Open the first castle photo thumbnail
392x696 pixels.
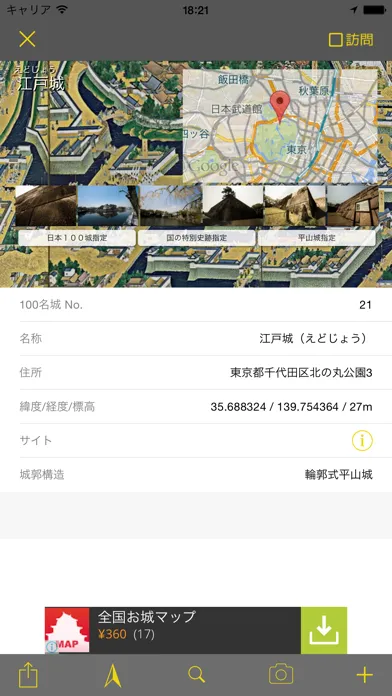(x=46, y=206)
